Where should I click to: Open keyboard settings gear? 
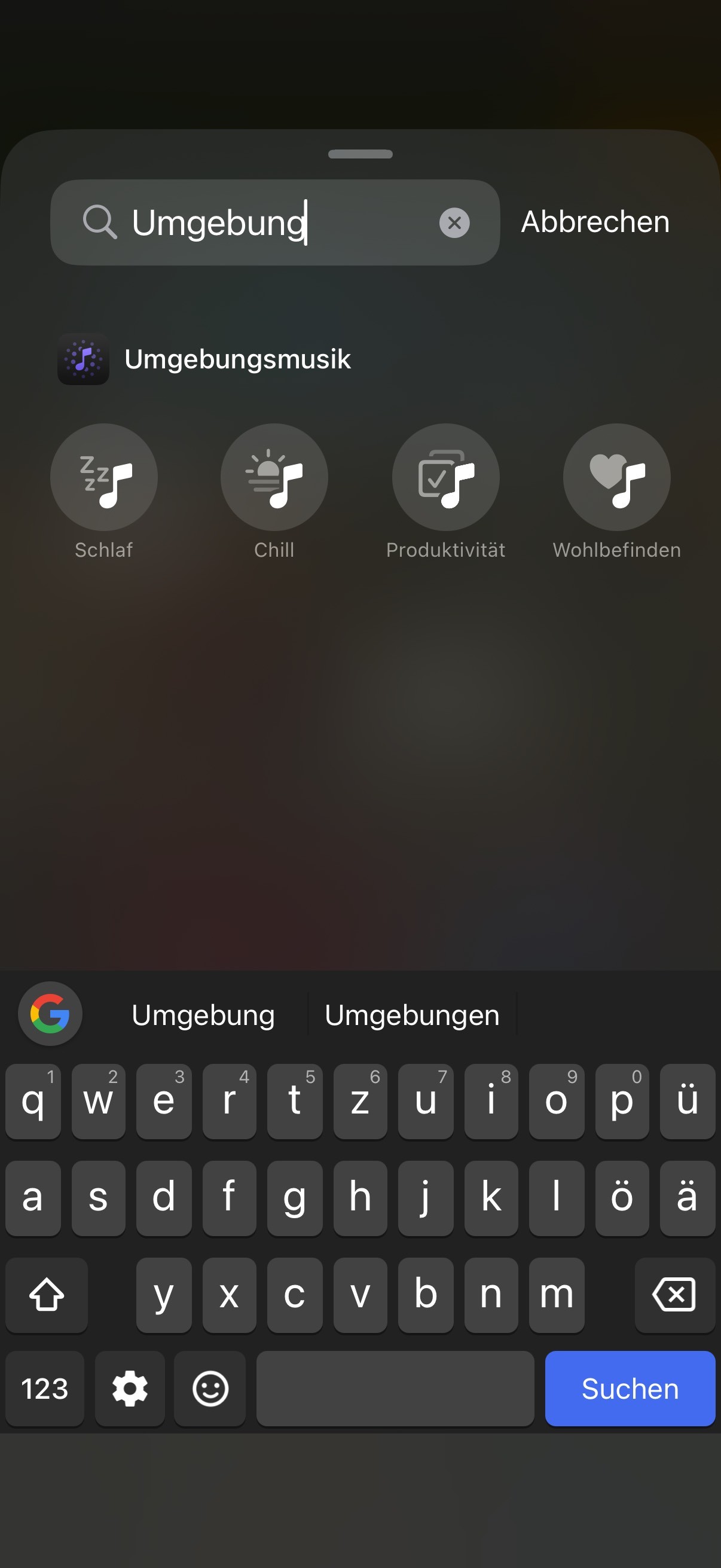130,1389
